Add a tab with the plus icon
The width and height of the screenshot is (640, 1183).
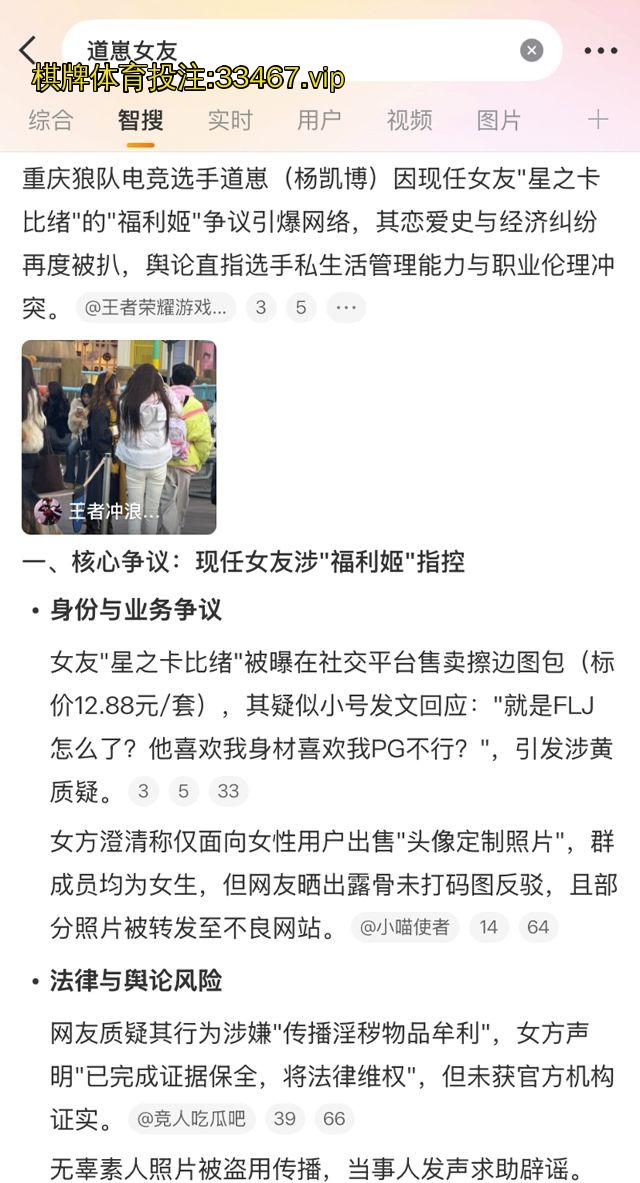pyautogui.click(x=598, y=121)
